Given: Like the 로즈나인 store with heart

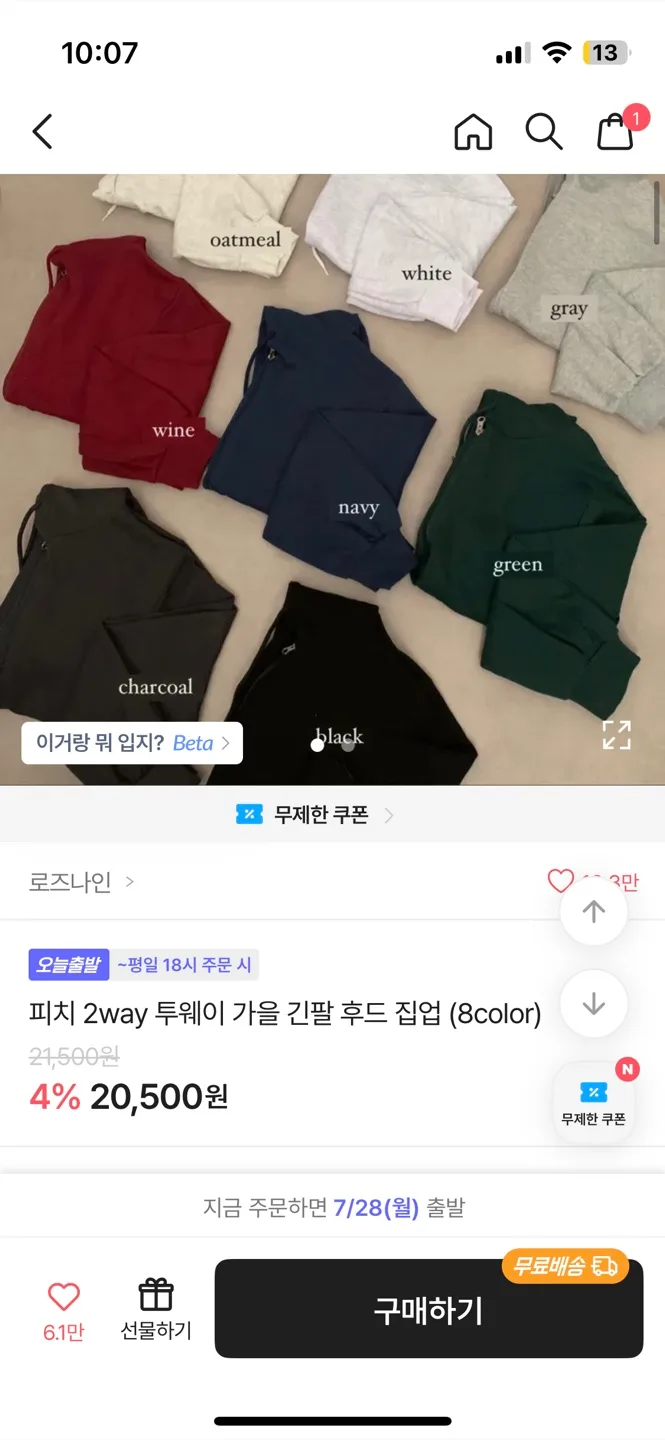Looking at the screenshot, I should 560,881.
